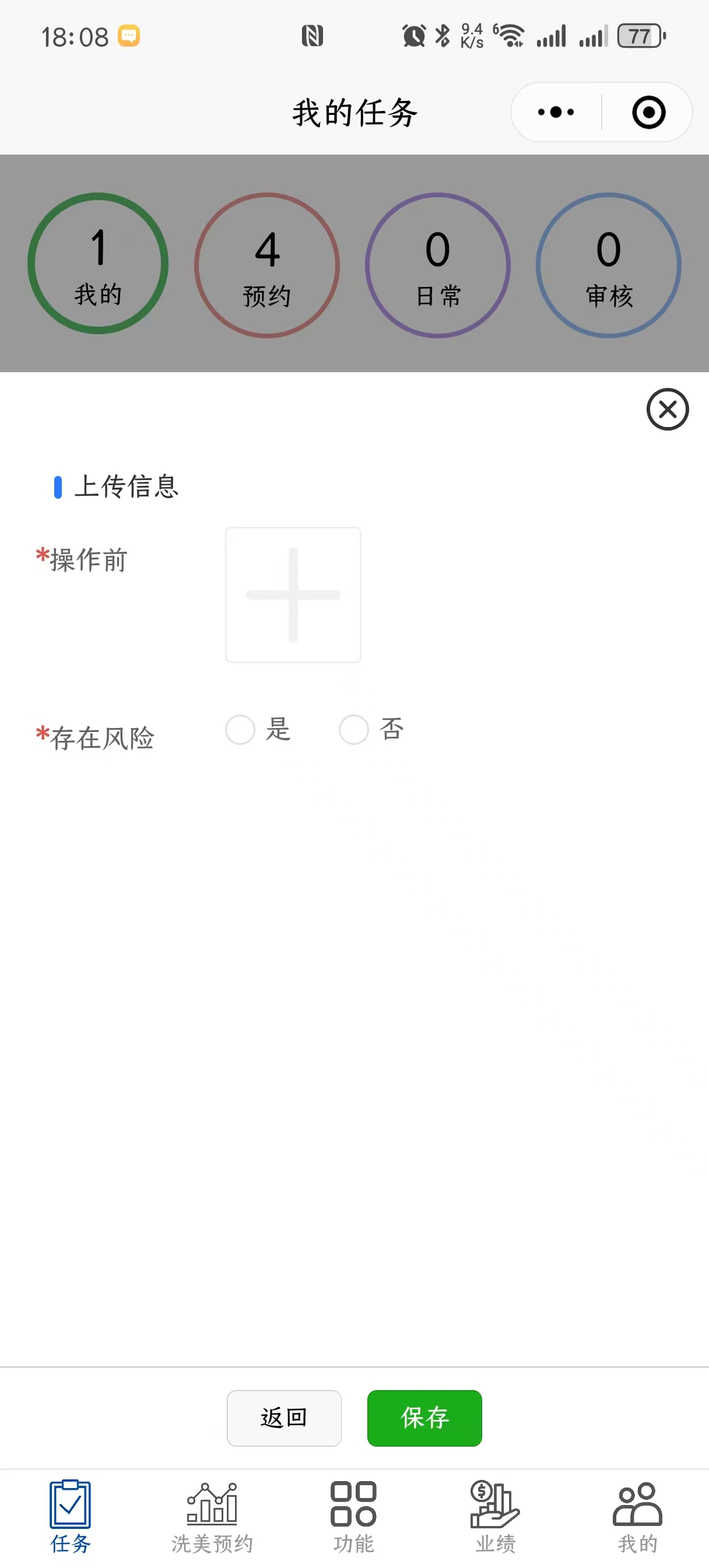View the 业绩 tab
This screenshot has width=709, height=1568.
click(496, 1516)
